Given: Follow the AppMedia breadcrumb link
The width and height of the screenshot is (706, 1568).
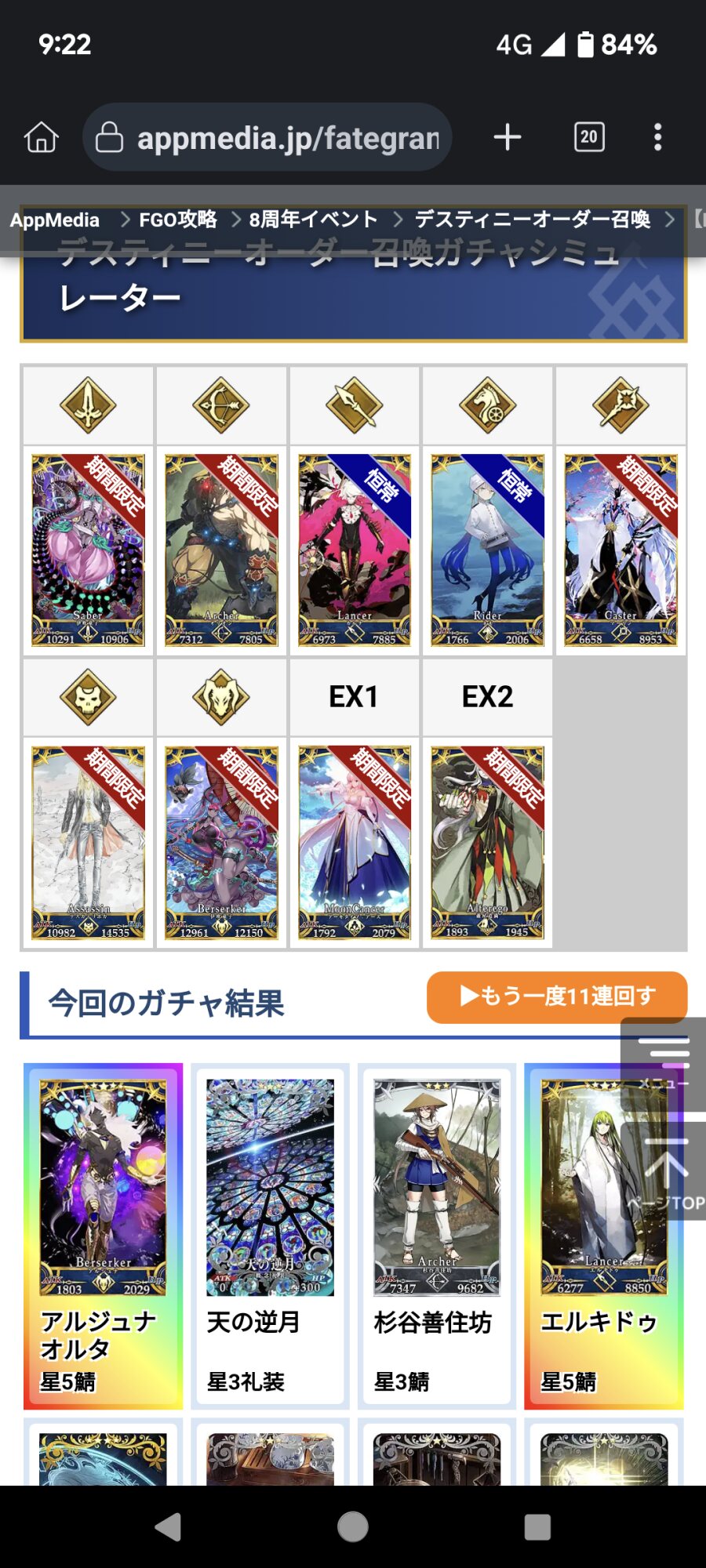Looking at the screenshot, I should pos(55,220).
